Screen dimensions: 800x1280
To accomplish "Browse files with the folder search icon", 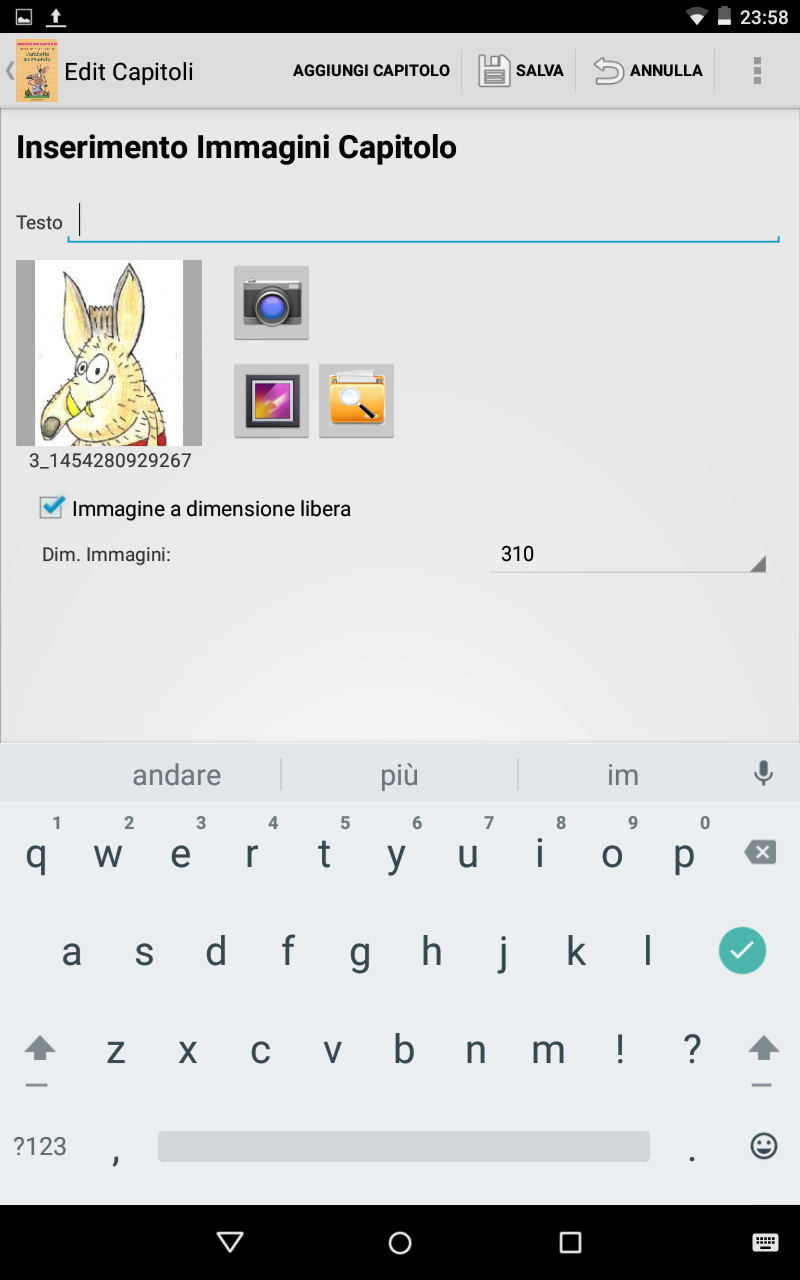I will [x=356, y=401].
